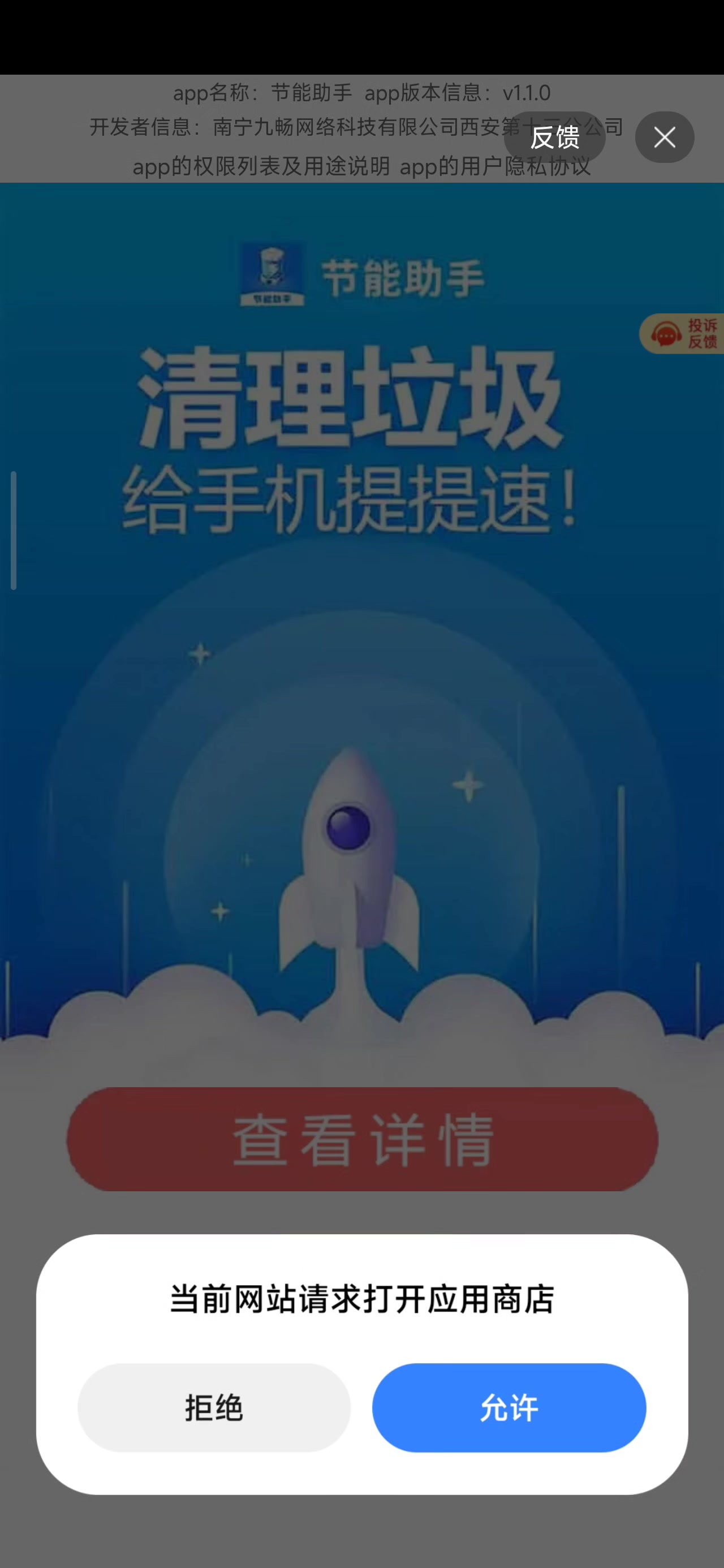Viewport: 724px width, 1568px height.
Task: Tap 允许 to open the app store
Action: pos(508,1407)
